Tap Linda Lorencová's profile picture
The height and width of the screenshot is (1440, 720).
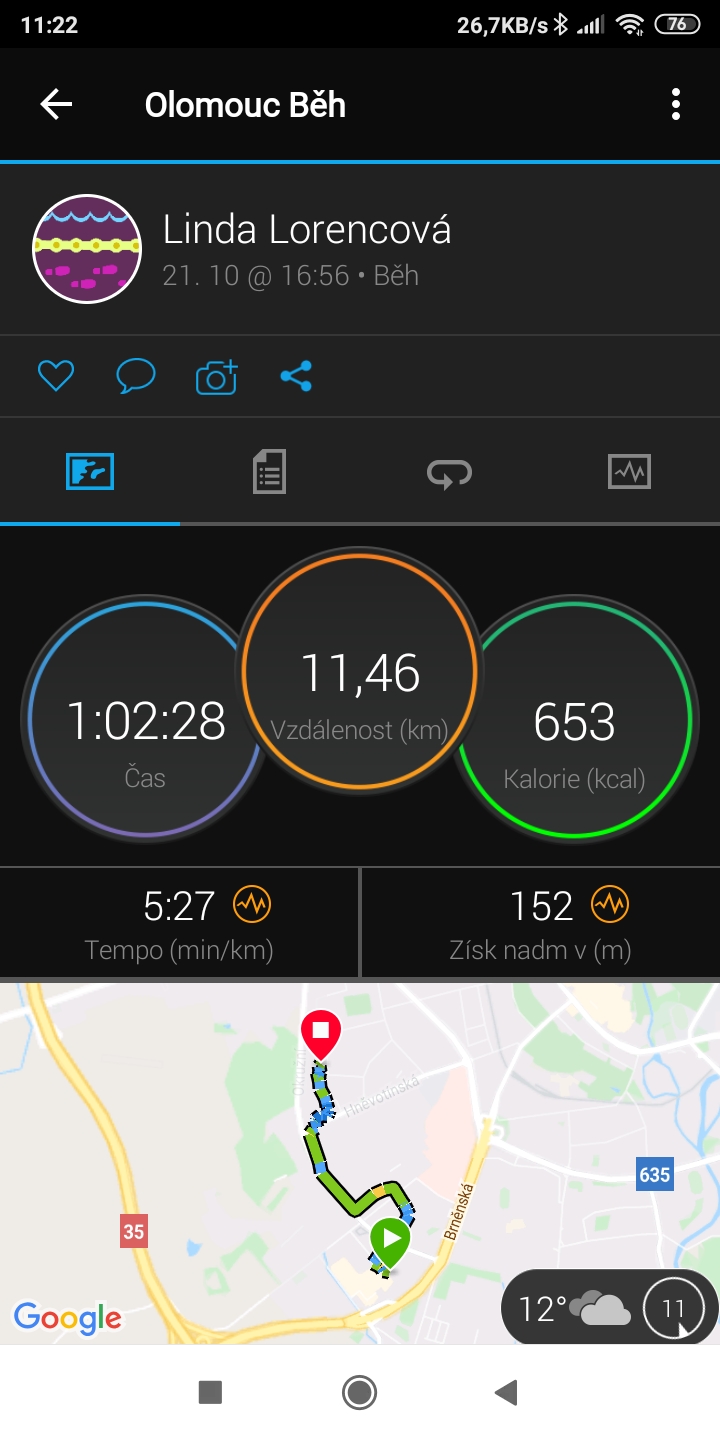pyautogui.click(x=87, y=249)
